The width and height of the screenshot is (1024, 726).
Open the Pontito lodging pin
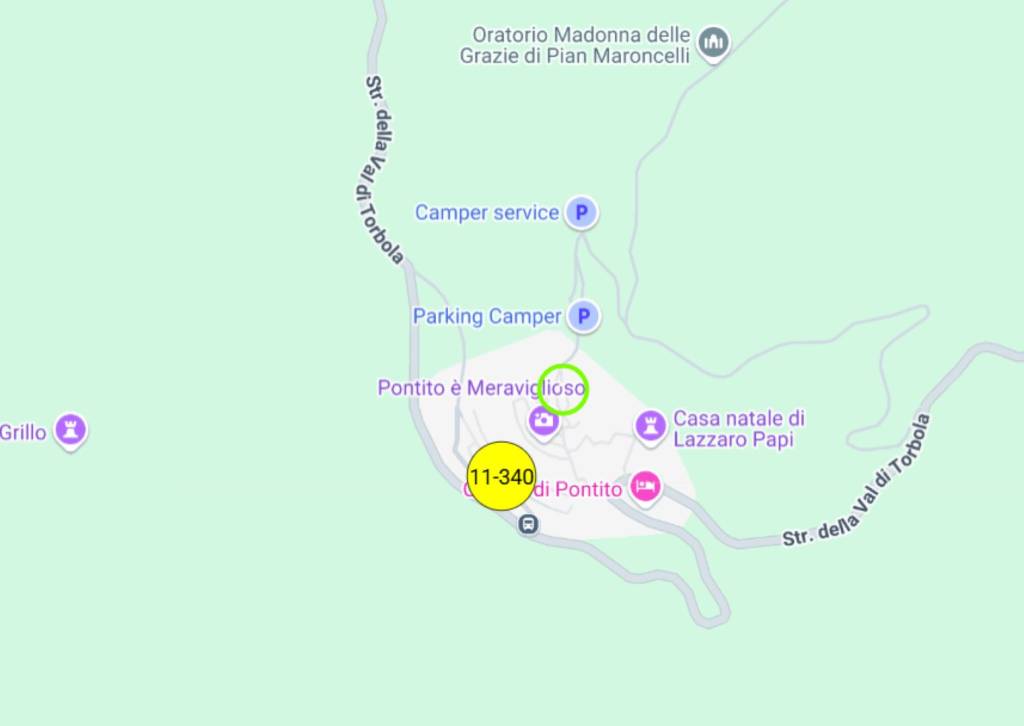[646, 487]
